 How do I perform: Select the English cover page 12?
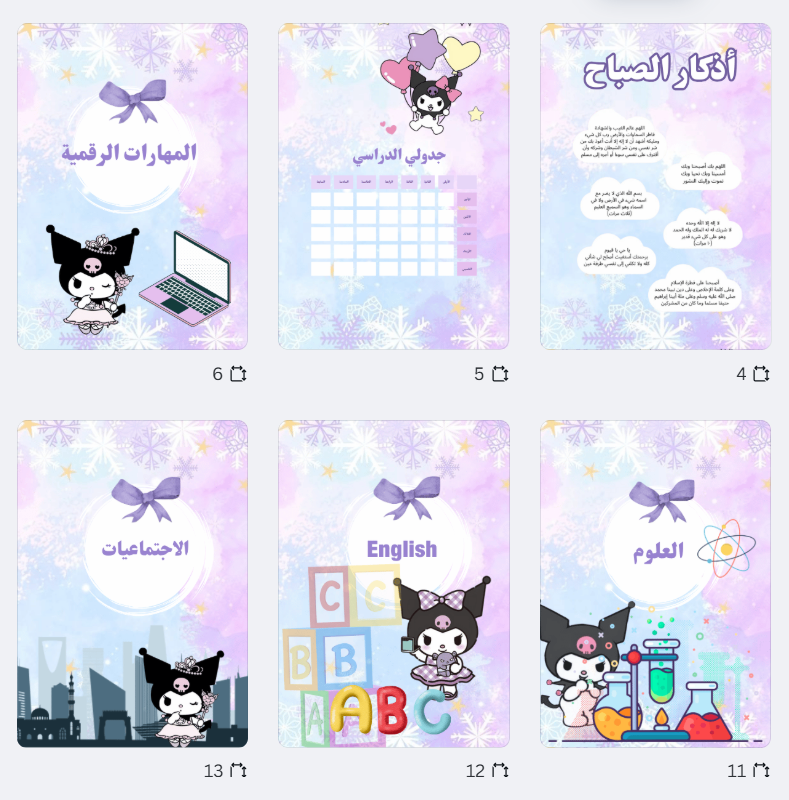393,583
